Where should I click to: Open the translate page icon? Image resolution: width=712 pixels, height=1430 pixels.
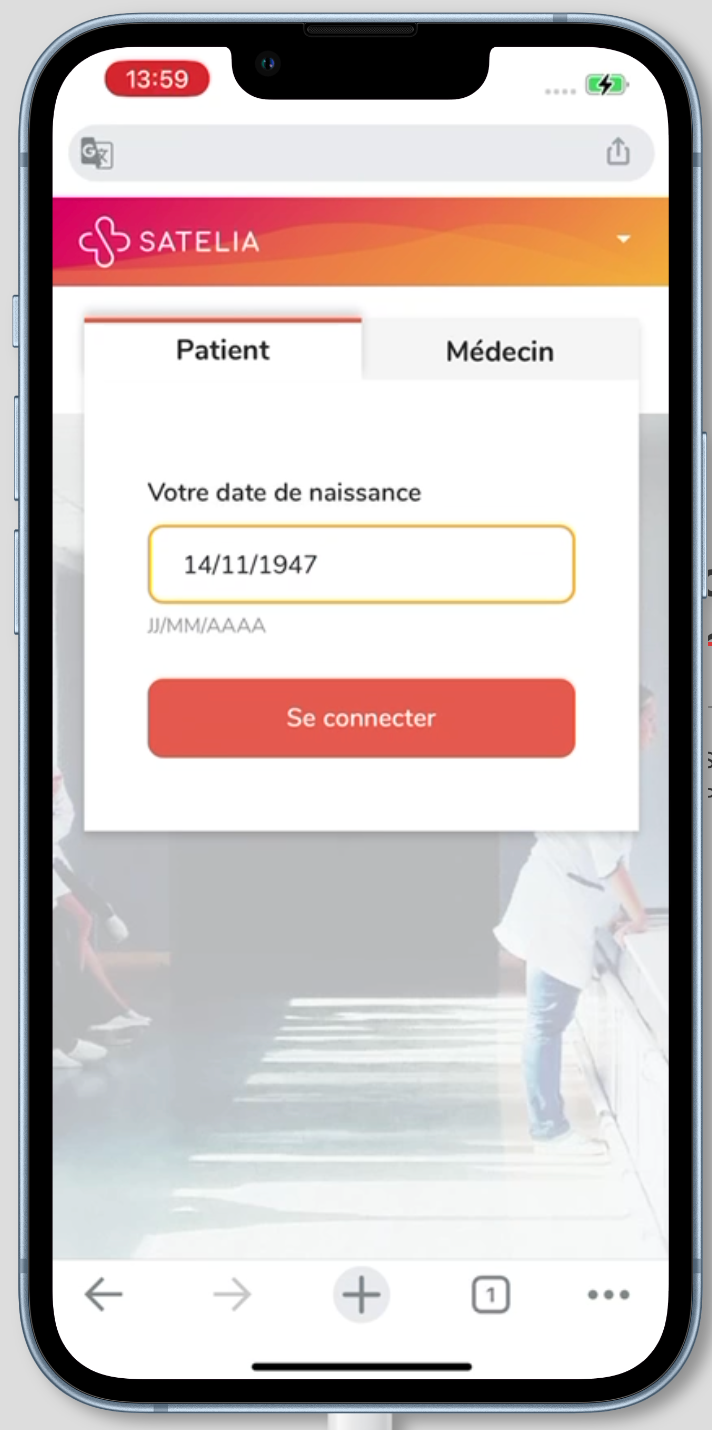pos(97,154)
